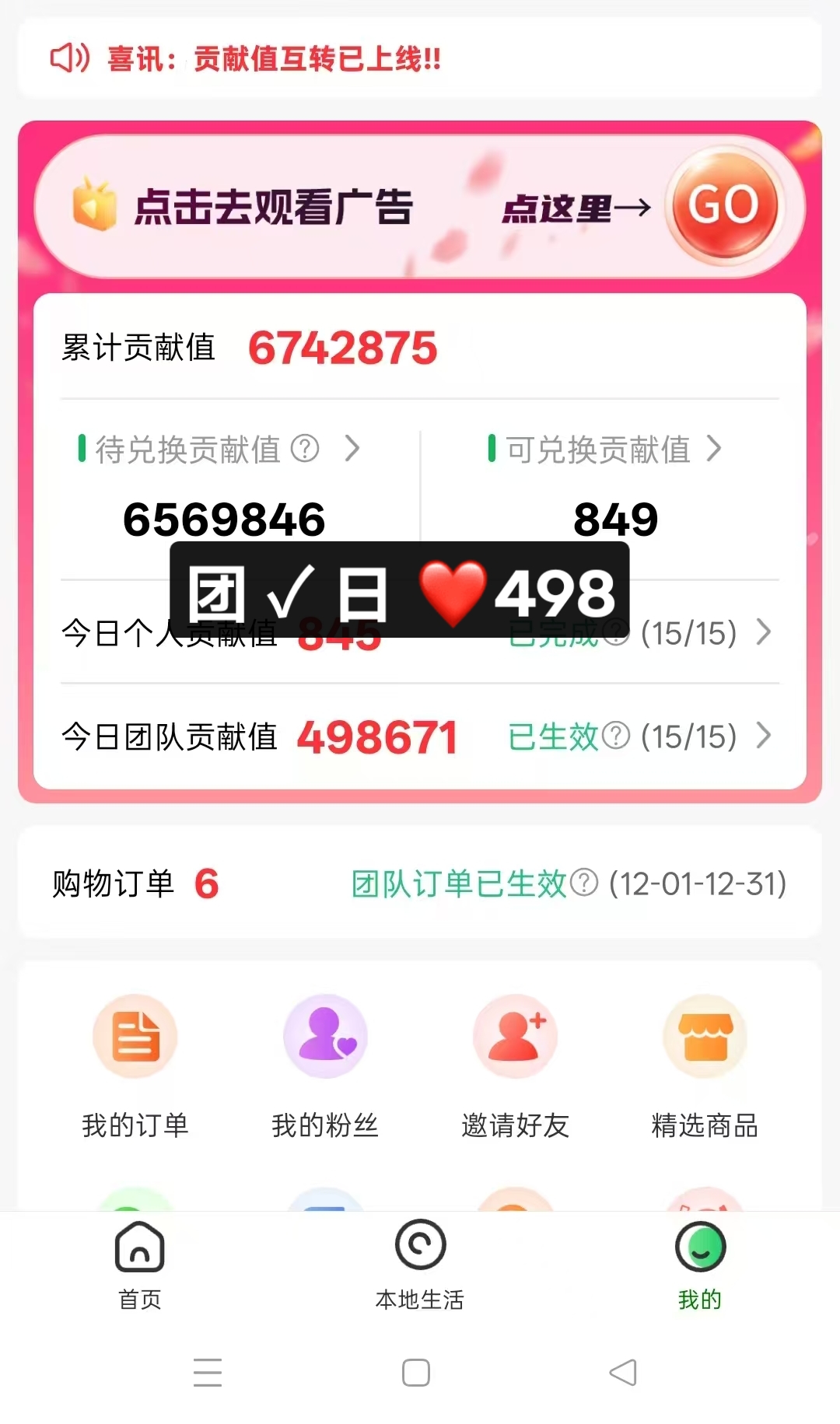840x1424 pixels.
Task: Open 精选商品 featured products icon
Action: [x=705, y=1037]
